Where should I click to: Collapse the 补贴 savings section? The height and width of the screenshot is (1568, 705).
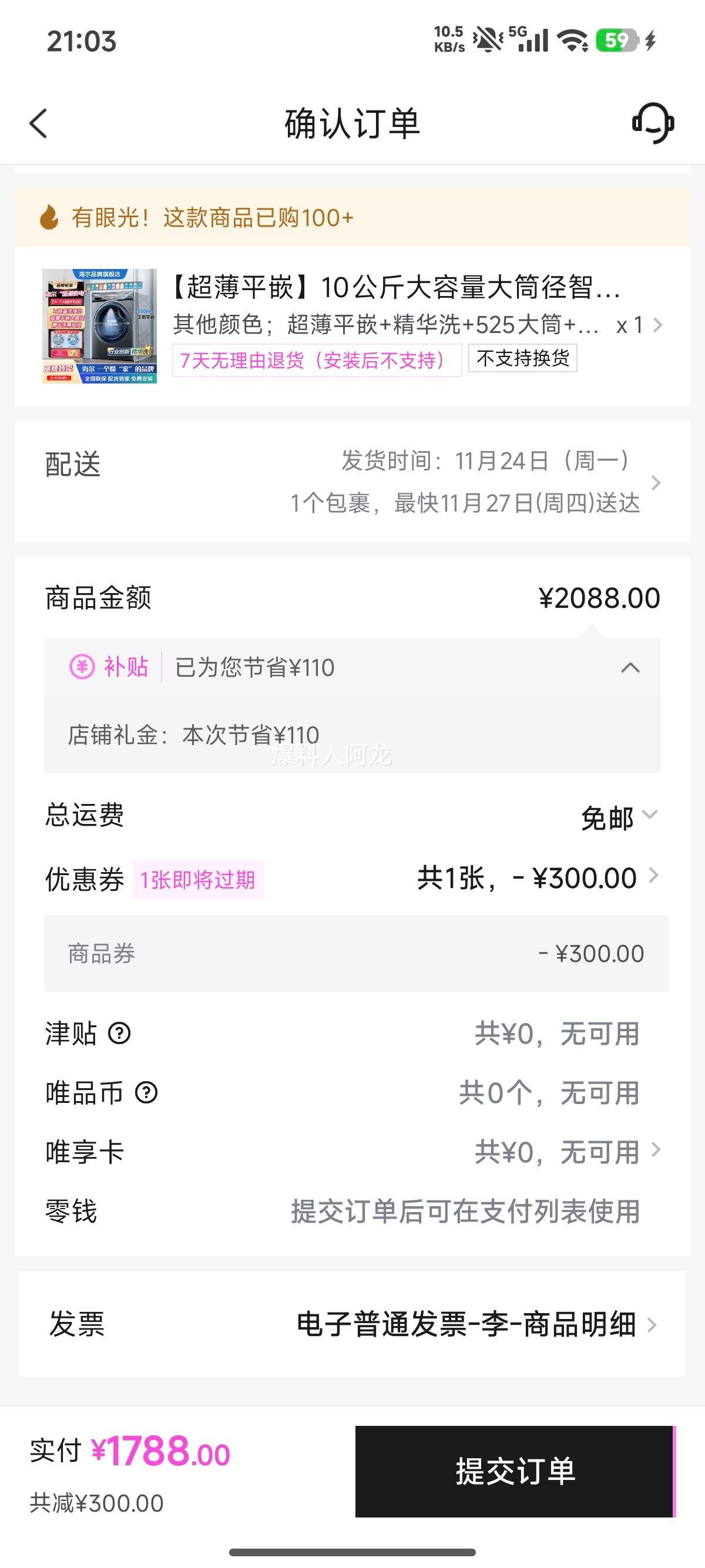pos(630,668)
